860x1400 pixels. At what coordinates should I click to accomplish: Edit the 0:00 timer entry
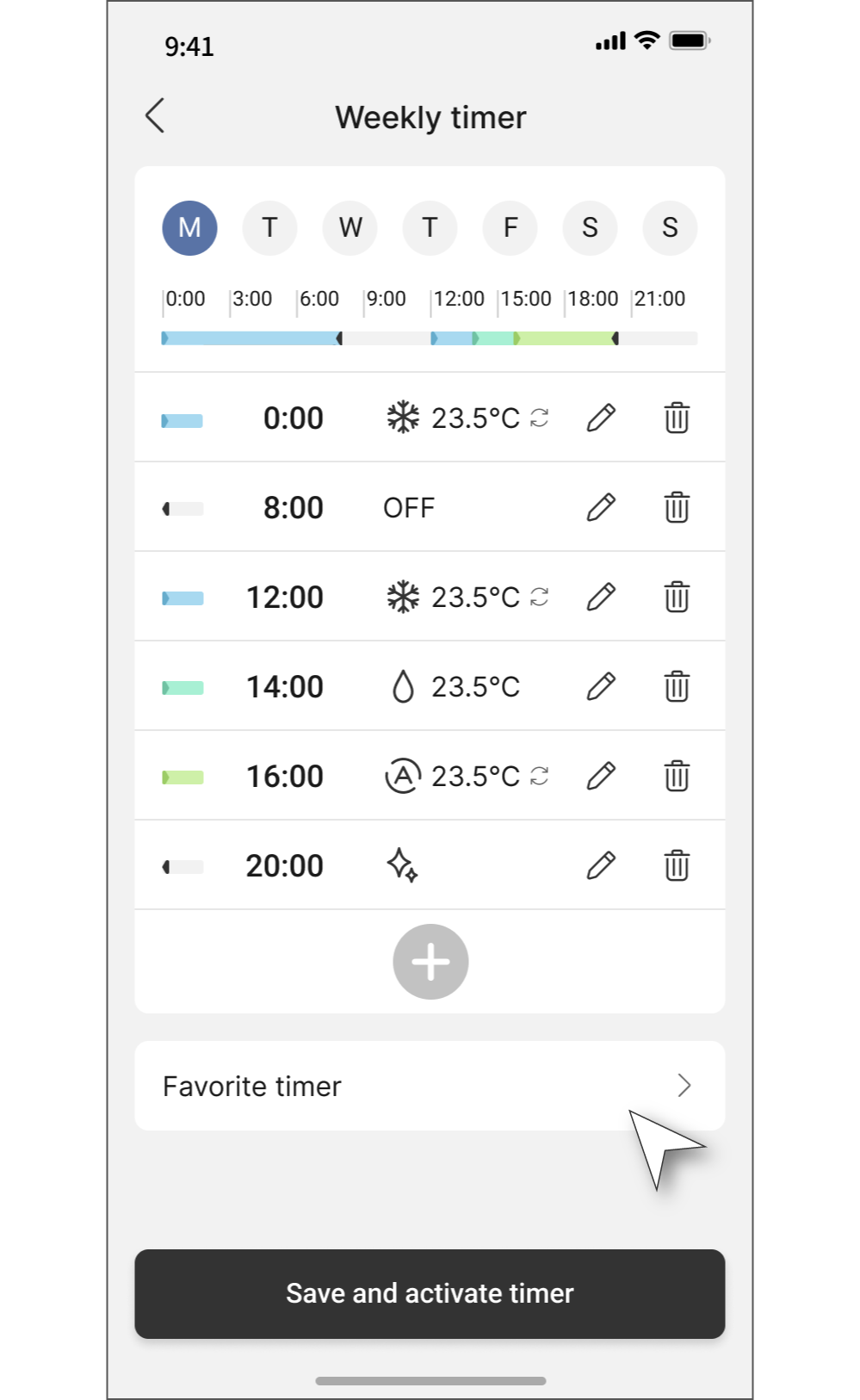pos(601,418)
